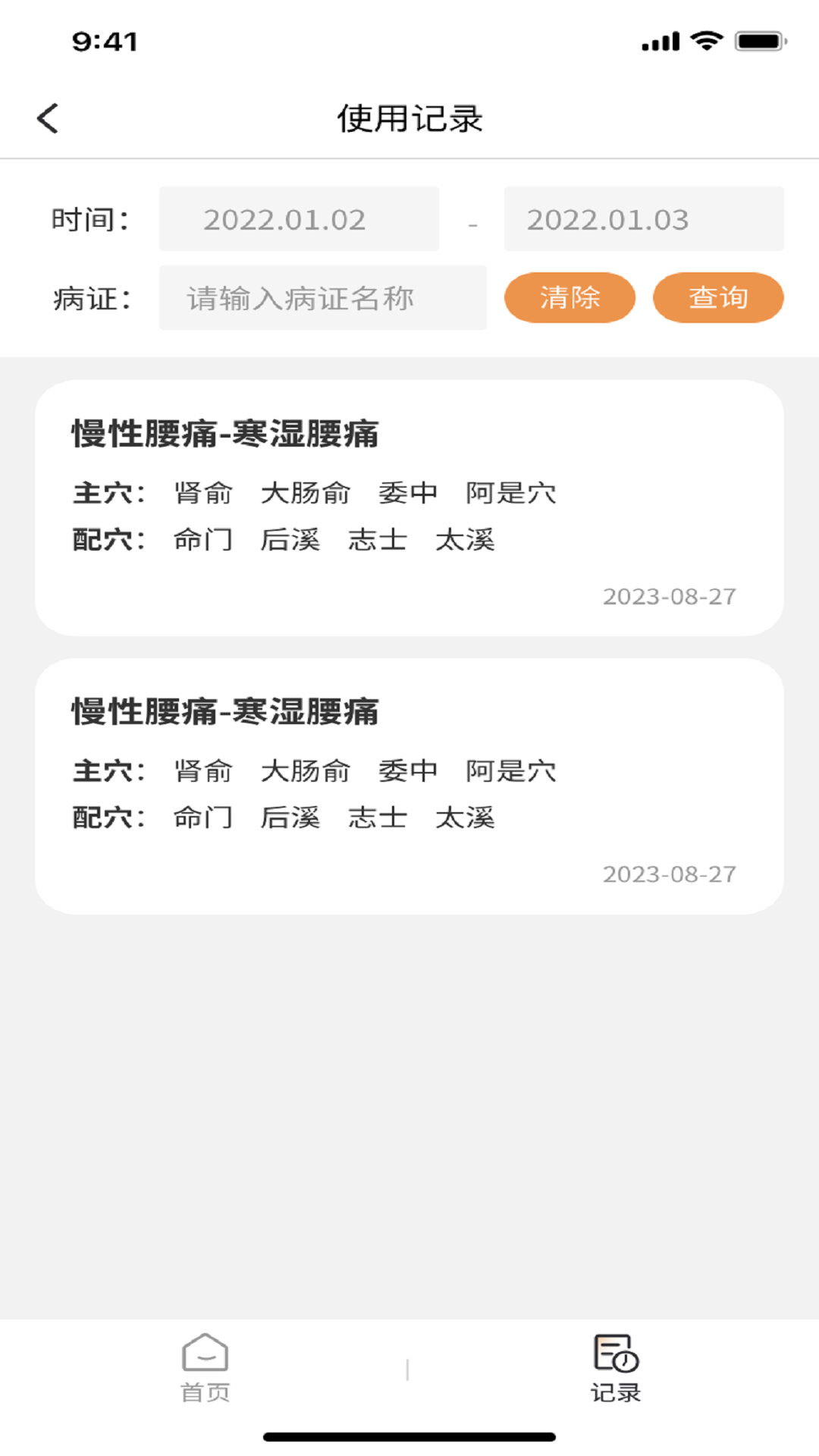Open the second 慢性腰痛-寒湿腰痛 record card
This screenshot has width=819, height=1456.
409,785
